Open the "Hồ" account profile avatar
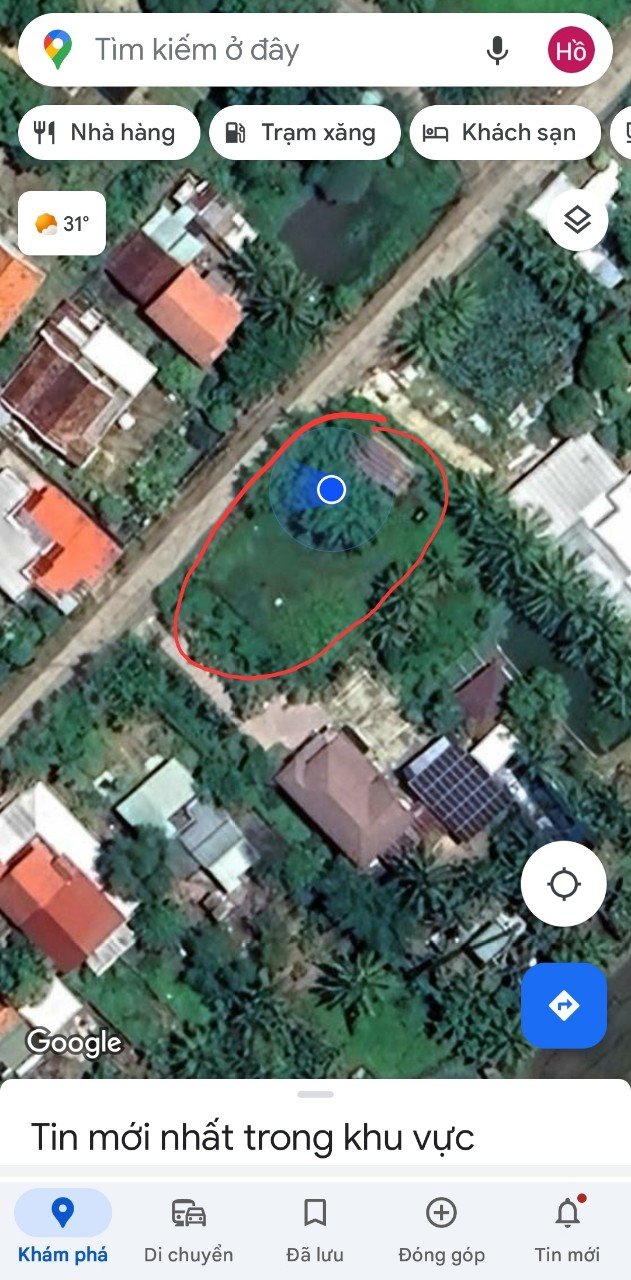The height and width of the screenshot is (1280, 631). point(571,51)
